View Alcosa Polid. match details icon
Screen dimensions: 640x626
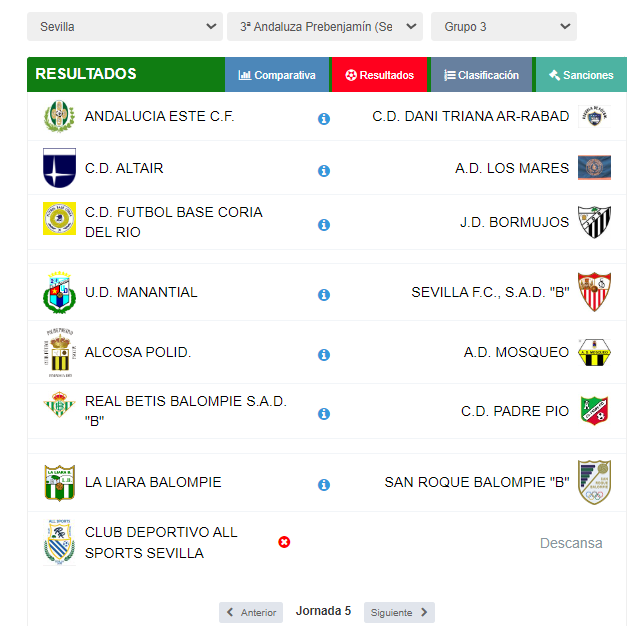(324, 355)
